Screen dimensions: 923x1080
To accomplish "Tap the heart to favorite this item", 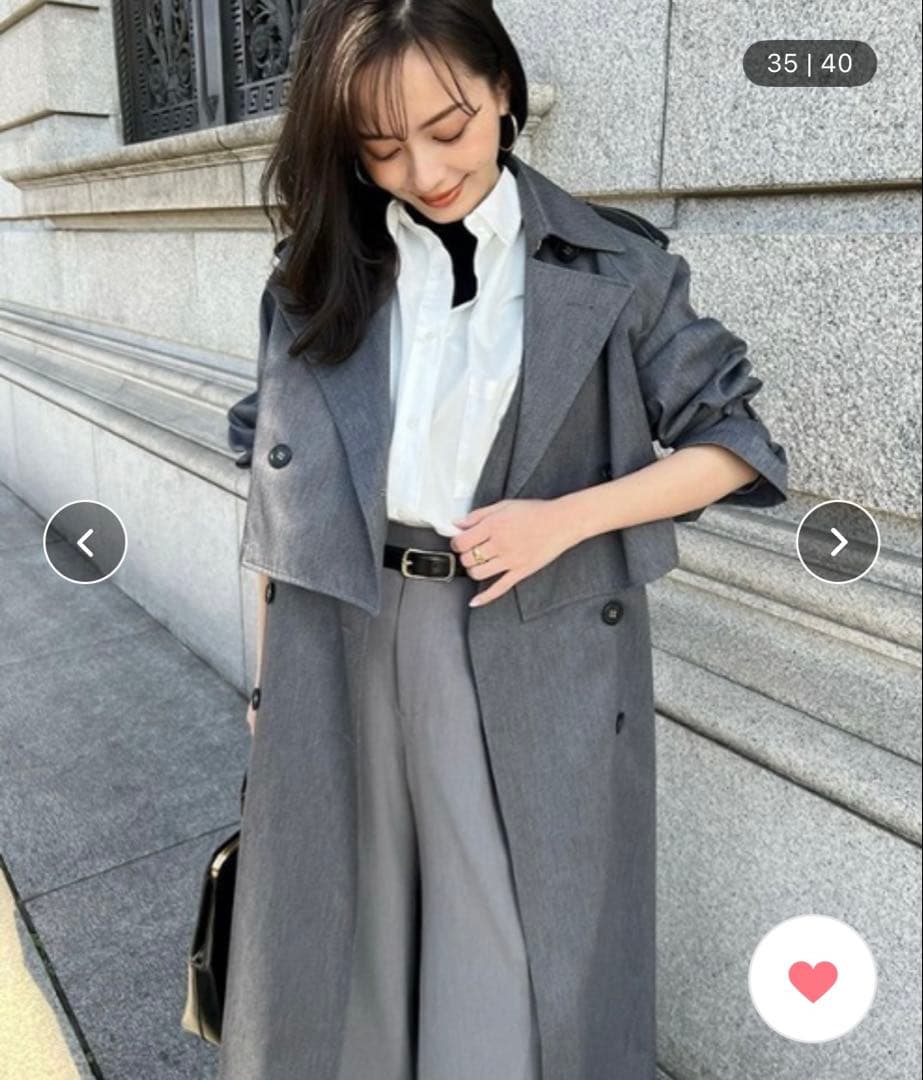I will pyautogui.click(x=812, y=979).
